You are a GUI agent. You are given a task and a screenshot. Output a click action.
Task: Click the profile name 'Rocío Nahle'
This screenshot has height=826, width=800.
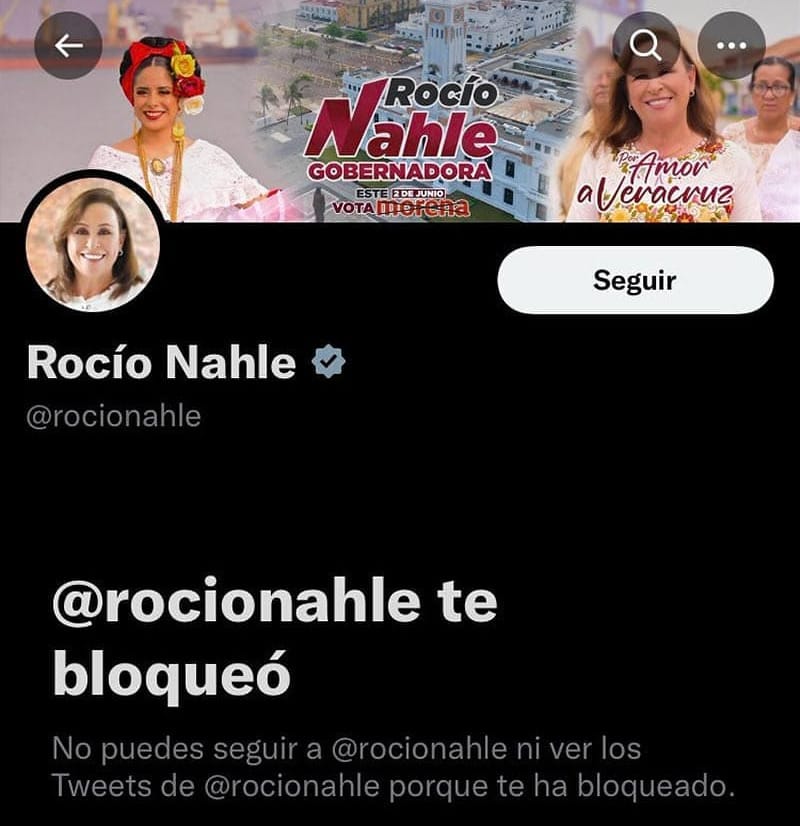click(x=160, y=364)
